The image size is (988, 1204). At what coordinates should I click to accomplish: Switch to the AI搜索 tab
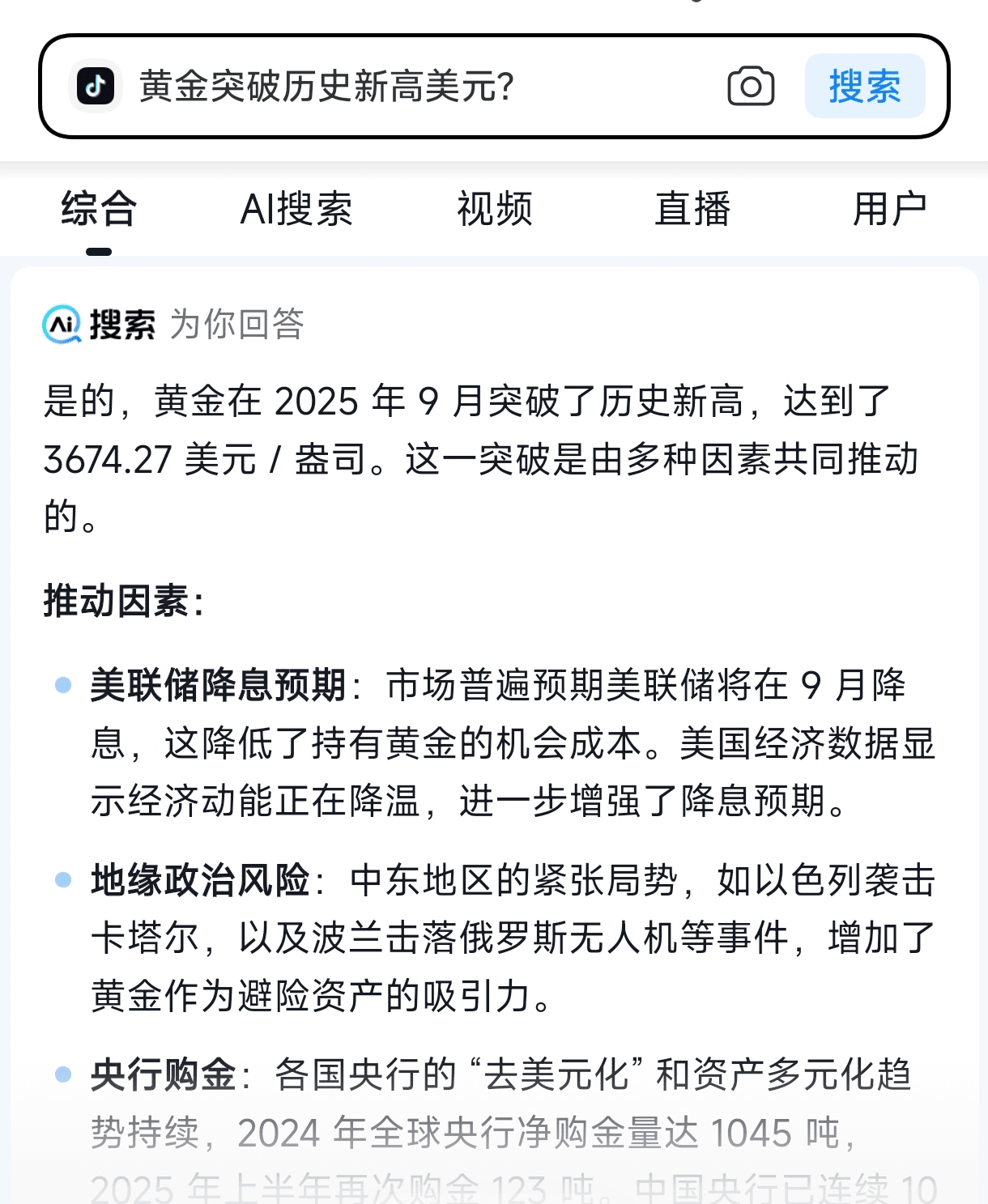[x=296, y=210]
